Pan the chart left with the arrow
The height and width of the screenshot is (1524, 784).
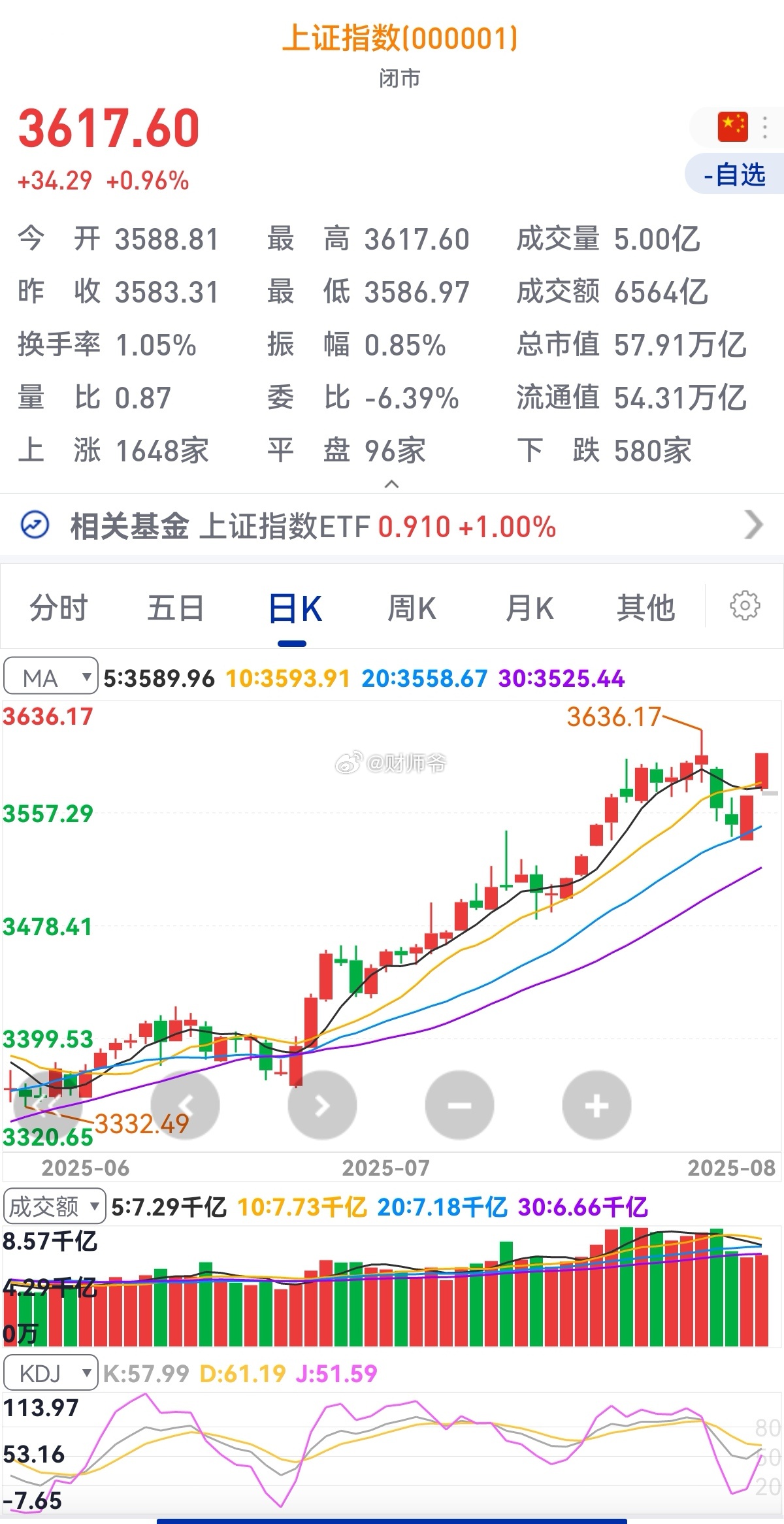click(x=186, y=1104)
